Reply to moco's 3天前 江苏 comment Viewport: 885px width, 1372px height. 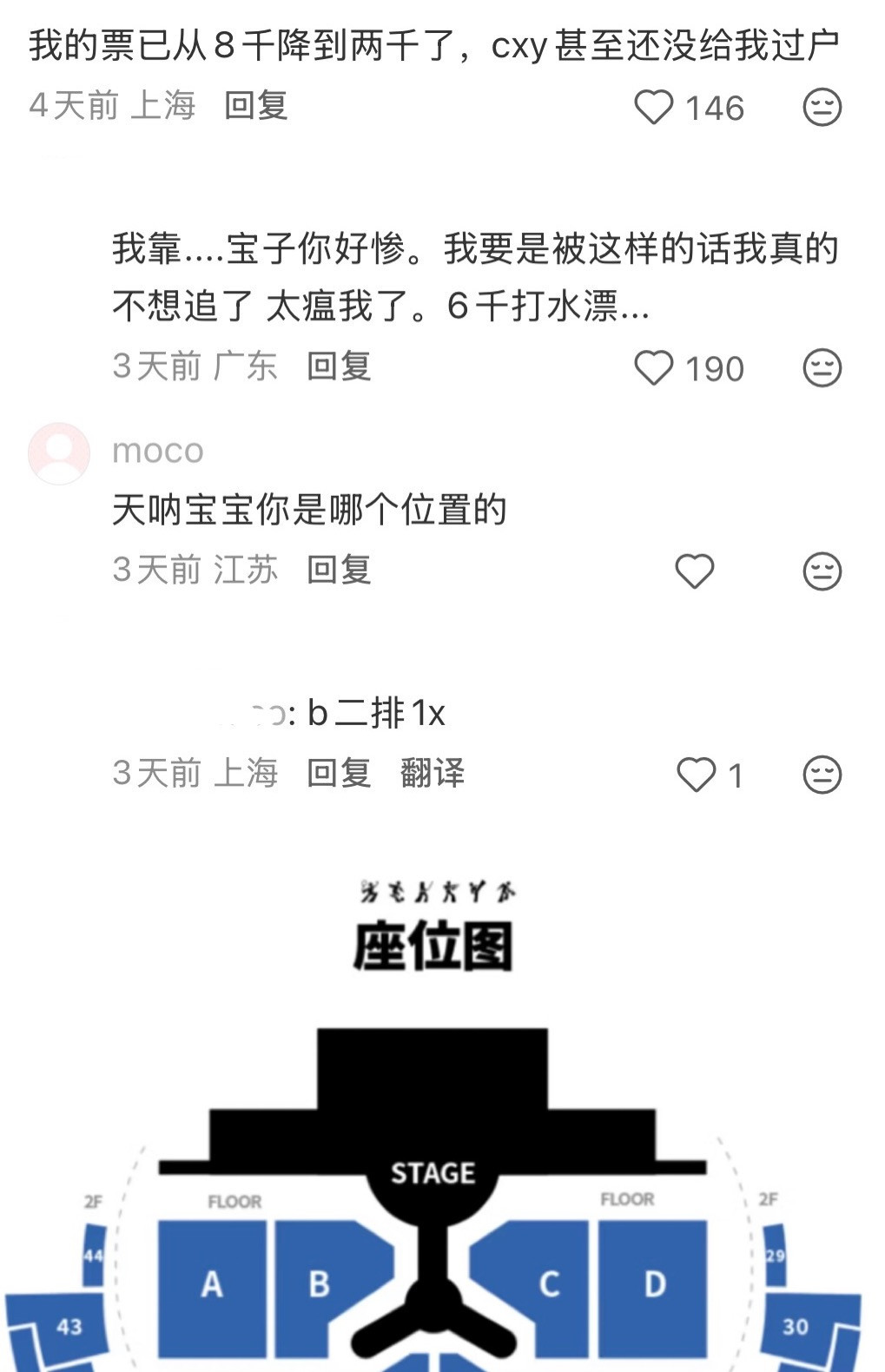pos(339,570)
